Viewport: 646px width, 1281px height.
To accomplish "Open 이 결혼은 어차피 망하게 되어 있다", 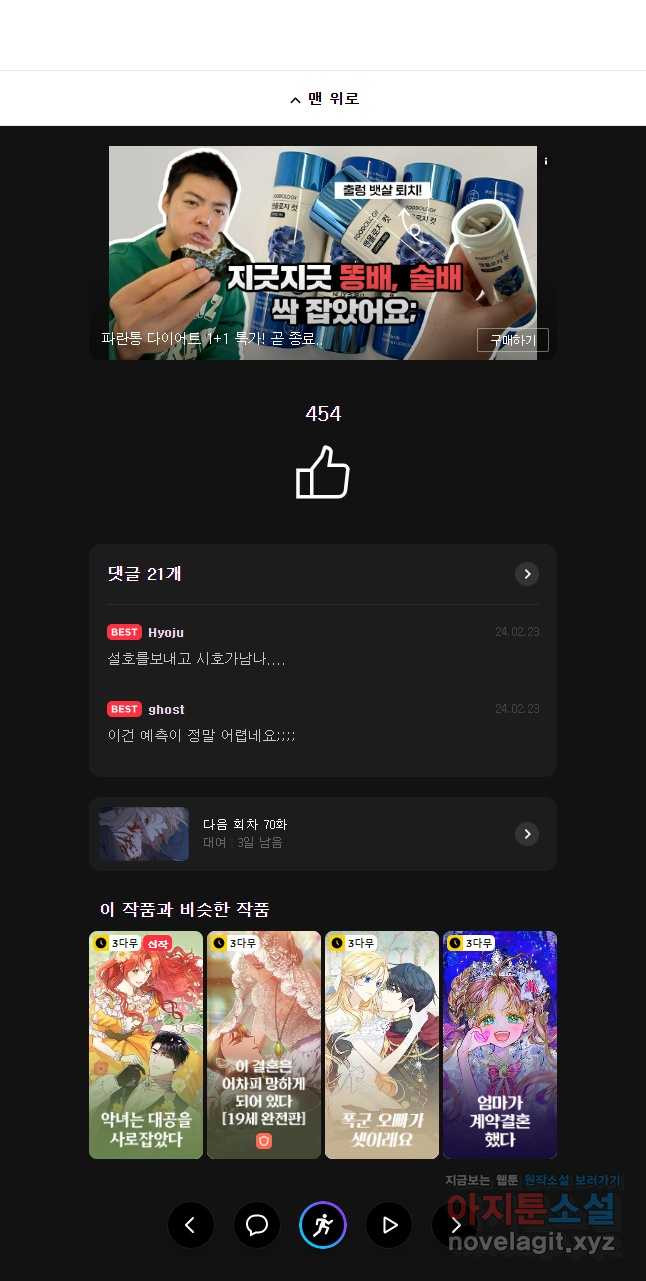I will click(x=264, y=1045).
